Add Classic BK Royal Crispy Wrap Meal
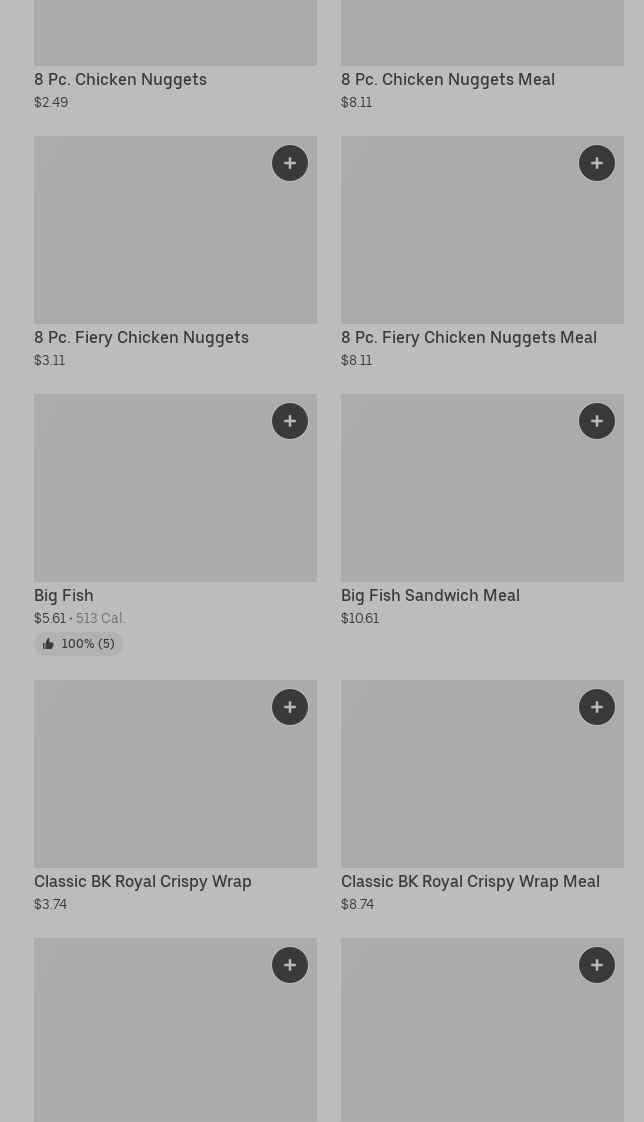This screenshot has width=644, height=1122. (x=597, y=707)
